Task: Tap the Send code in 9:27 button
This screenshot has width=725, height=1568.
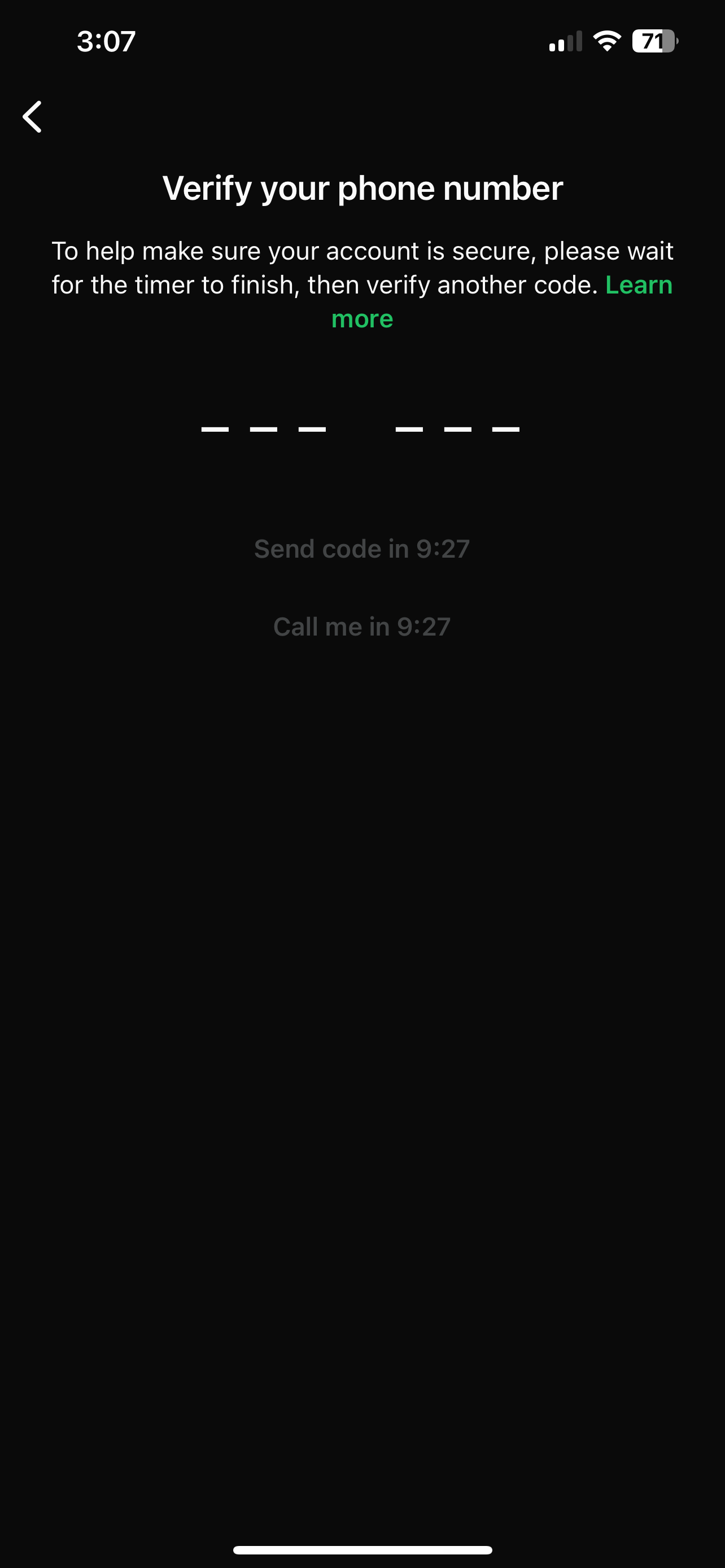Action: tap(362, 549)
